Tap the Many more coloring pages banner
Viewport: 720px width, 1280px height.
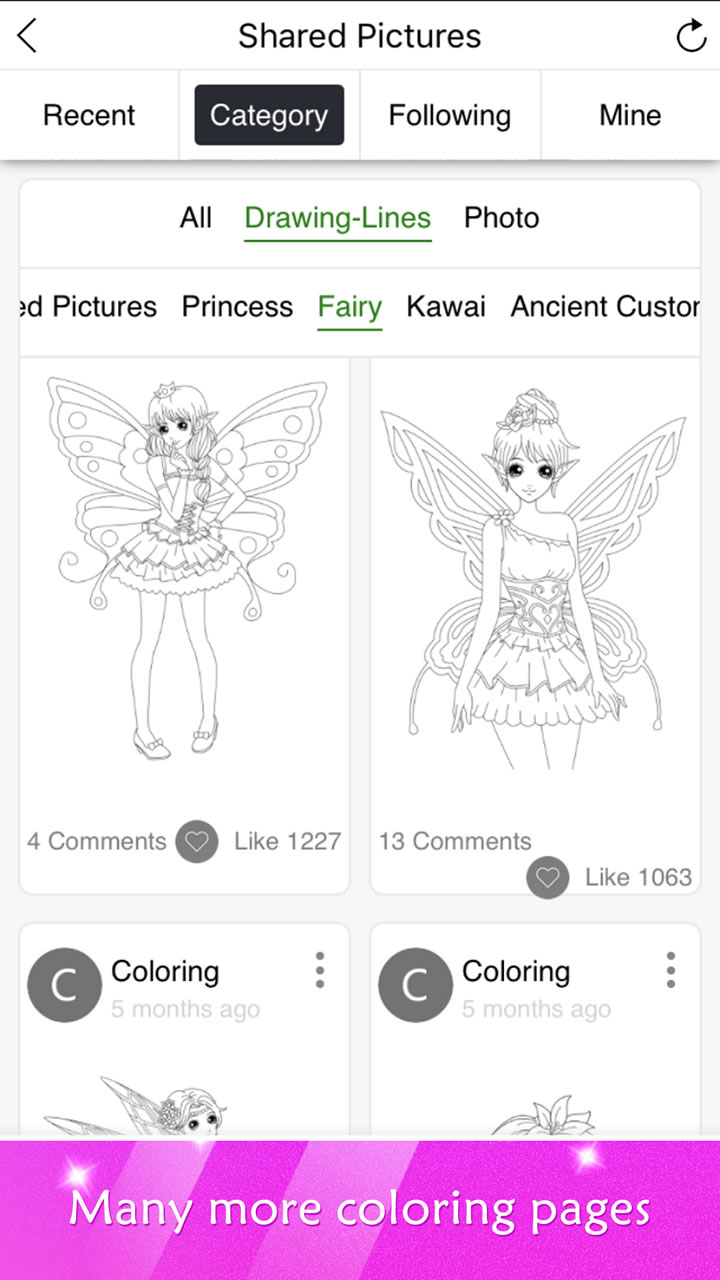tap(360, 1207)
